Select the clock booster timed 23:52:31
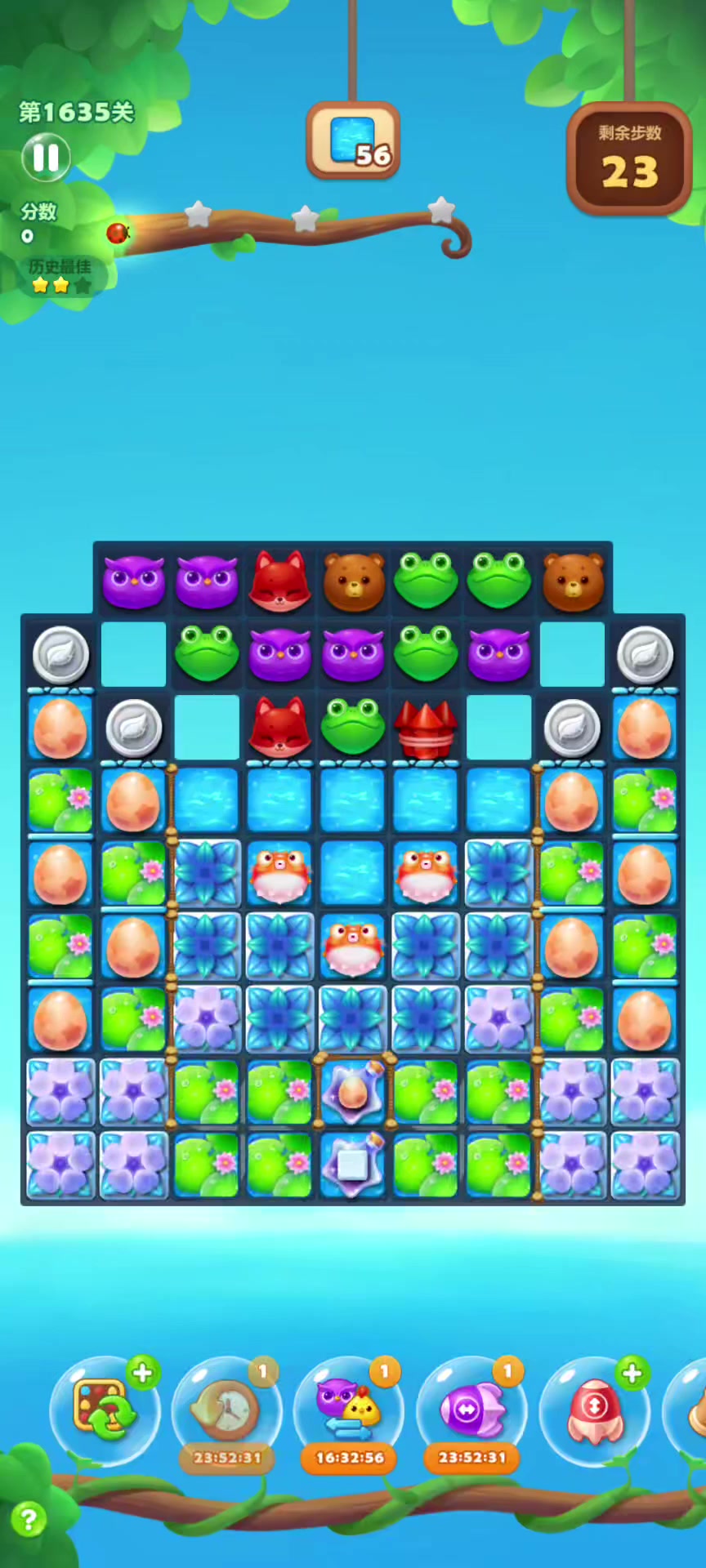Image resolution: width=706 pixels, height=1568 pixels. pos(227,1410)
